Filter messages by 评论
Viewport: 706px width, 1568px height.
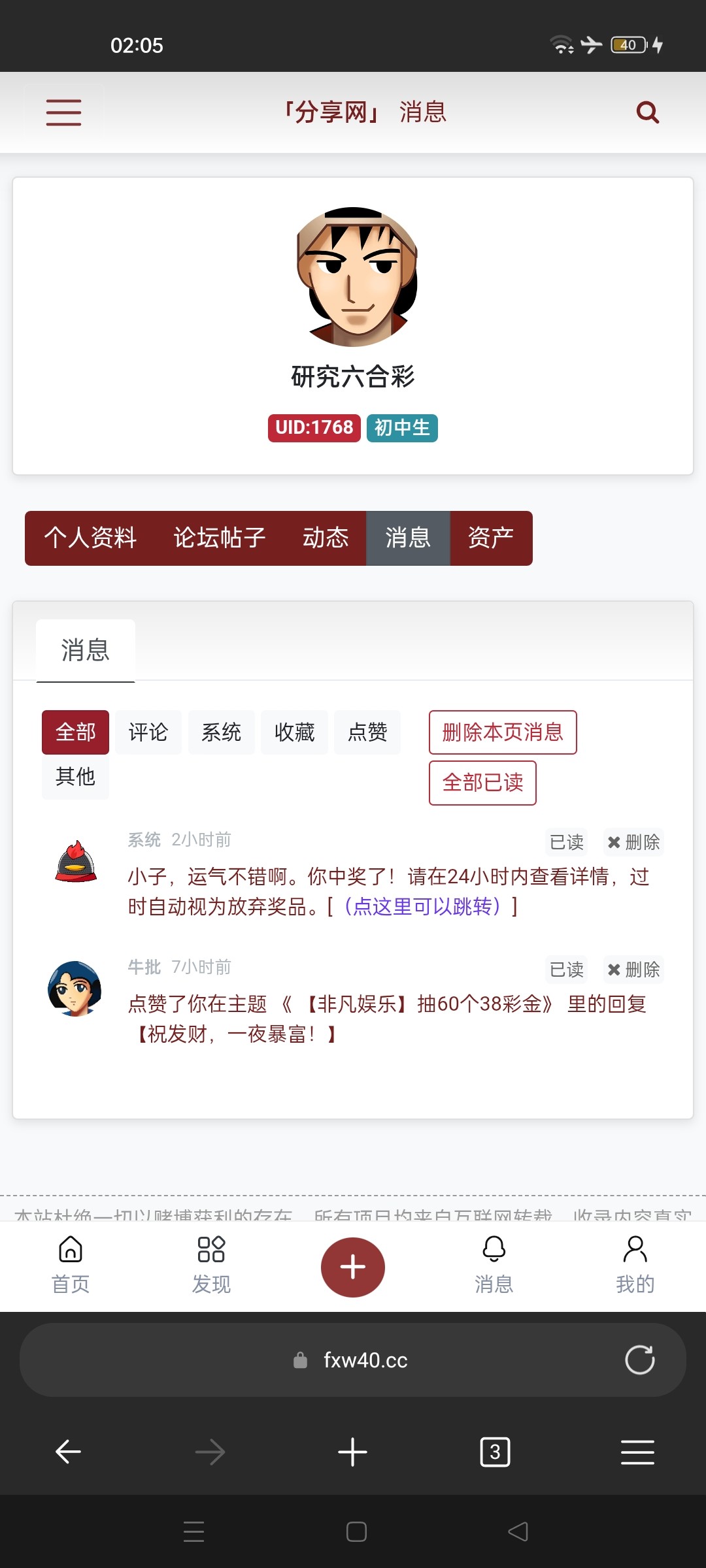tap(148, 732)
